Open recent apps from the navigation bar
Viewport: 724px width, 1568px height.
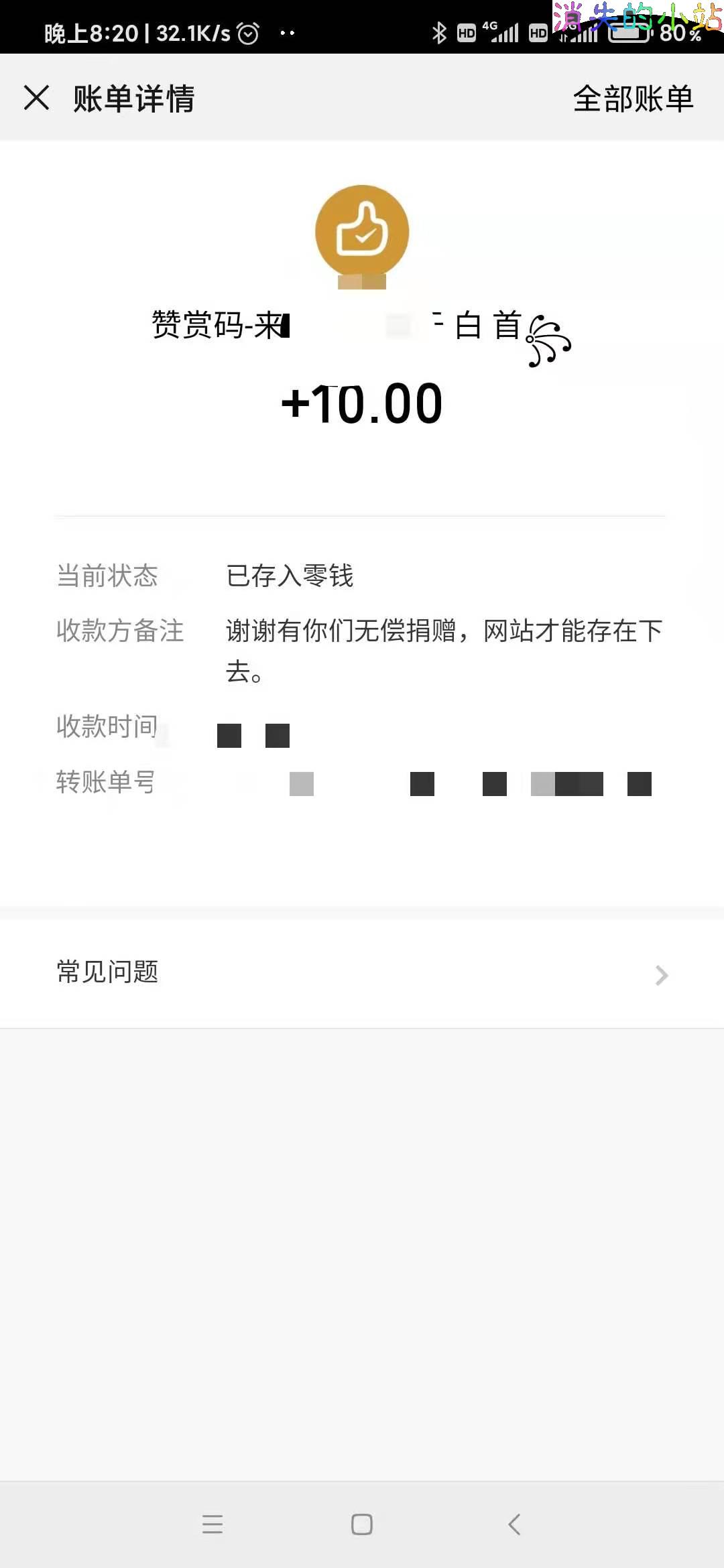point(213,1524)
